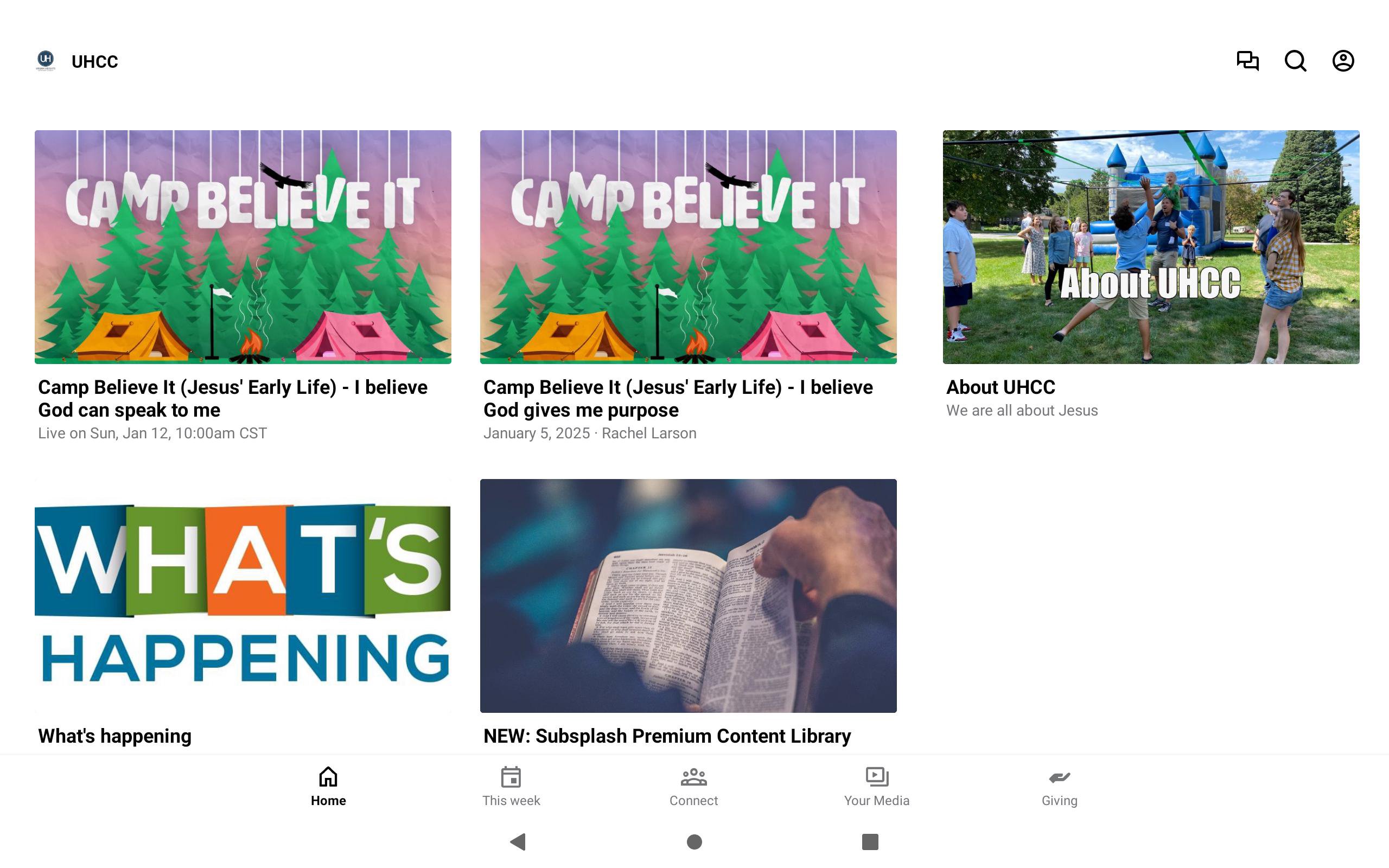Open search
This screenshot has height=868, width=1389.
[1295, 61]
